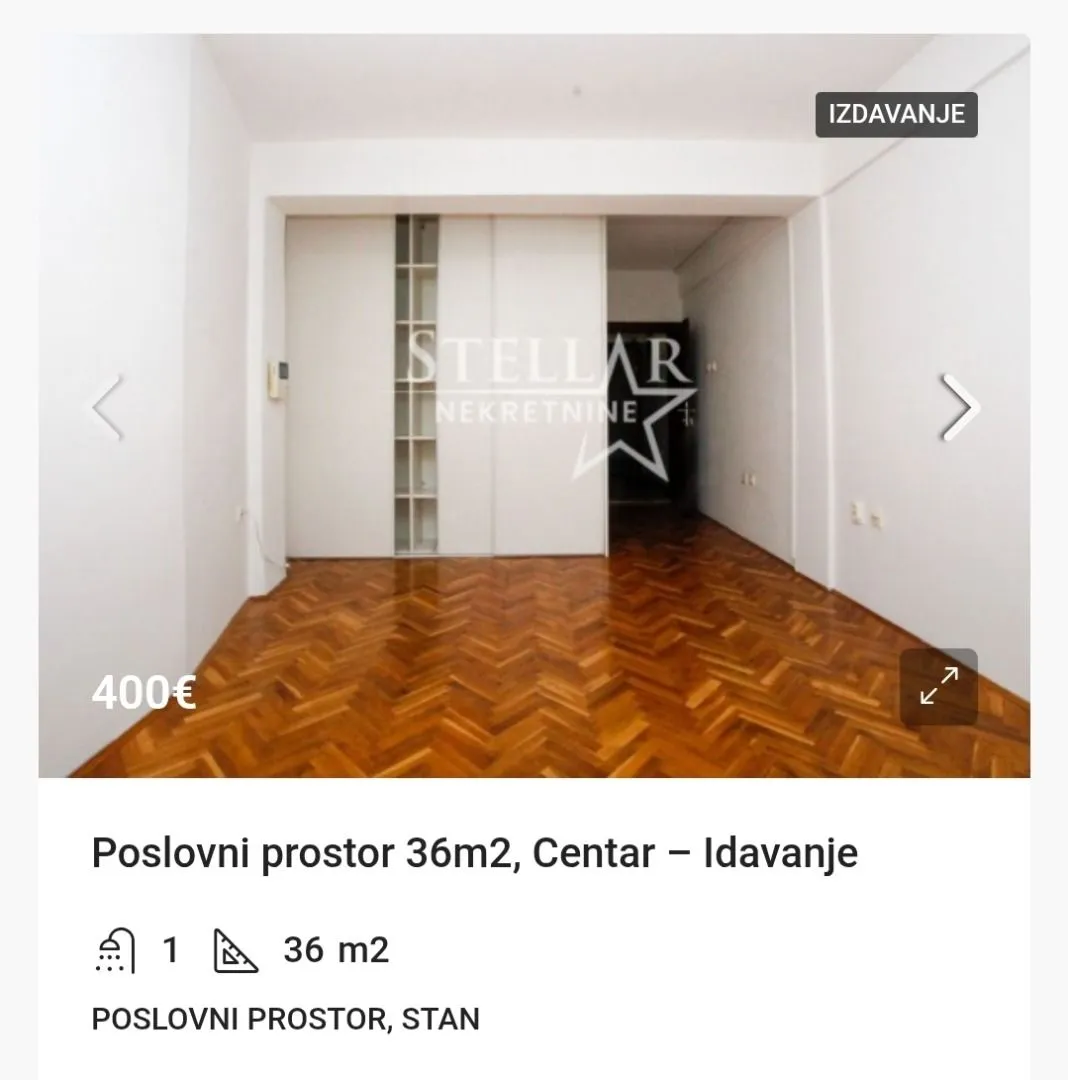Select the shower icon beside the number 1
The width and height of the screenshot is (1068, 1080).
114,950
